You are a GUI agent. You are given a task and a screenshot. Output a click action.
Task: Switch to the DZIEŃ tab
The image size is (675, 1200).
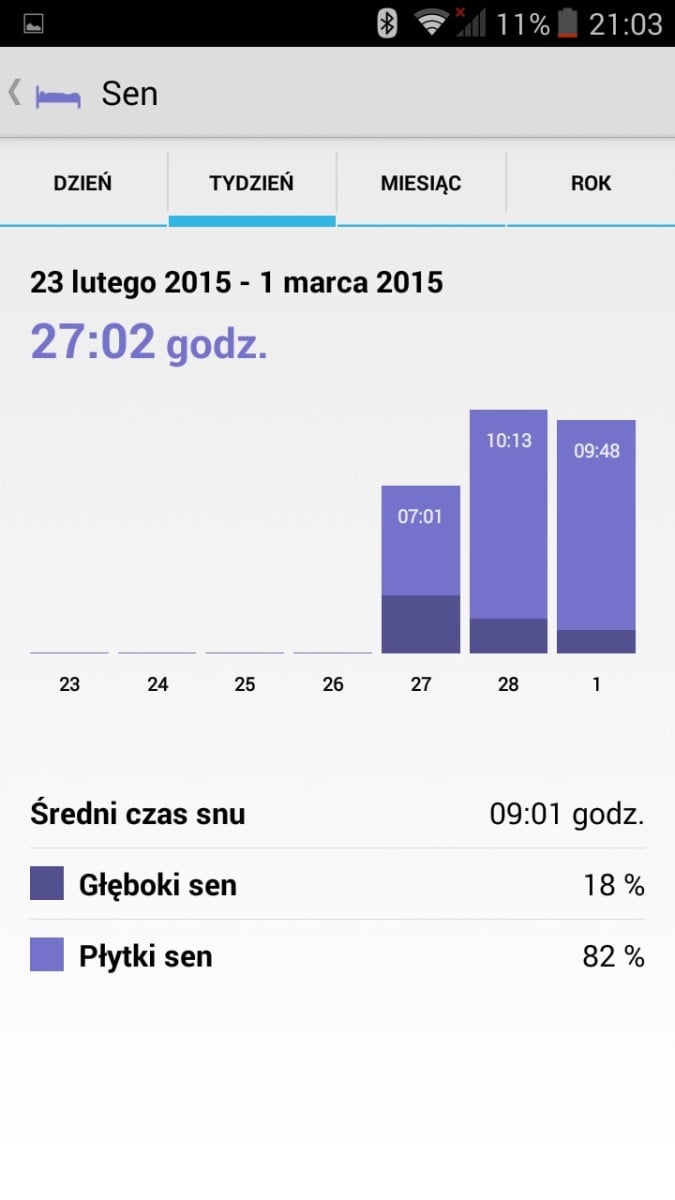click(83, 183)
